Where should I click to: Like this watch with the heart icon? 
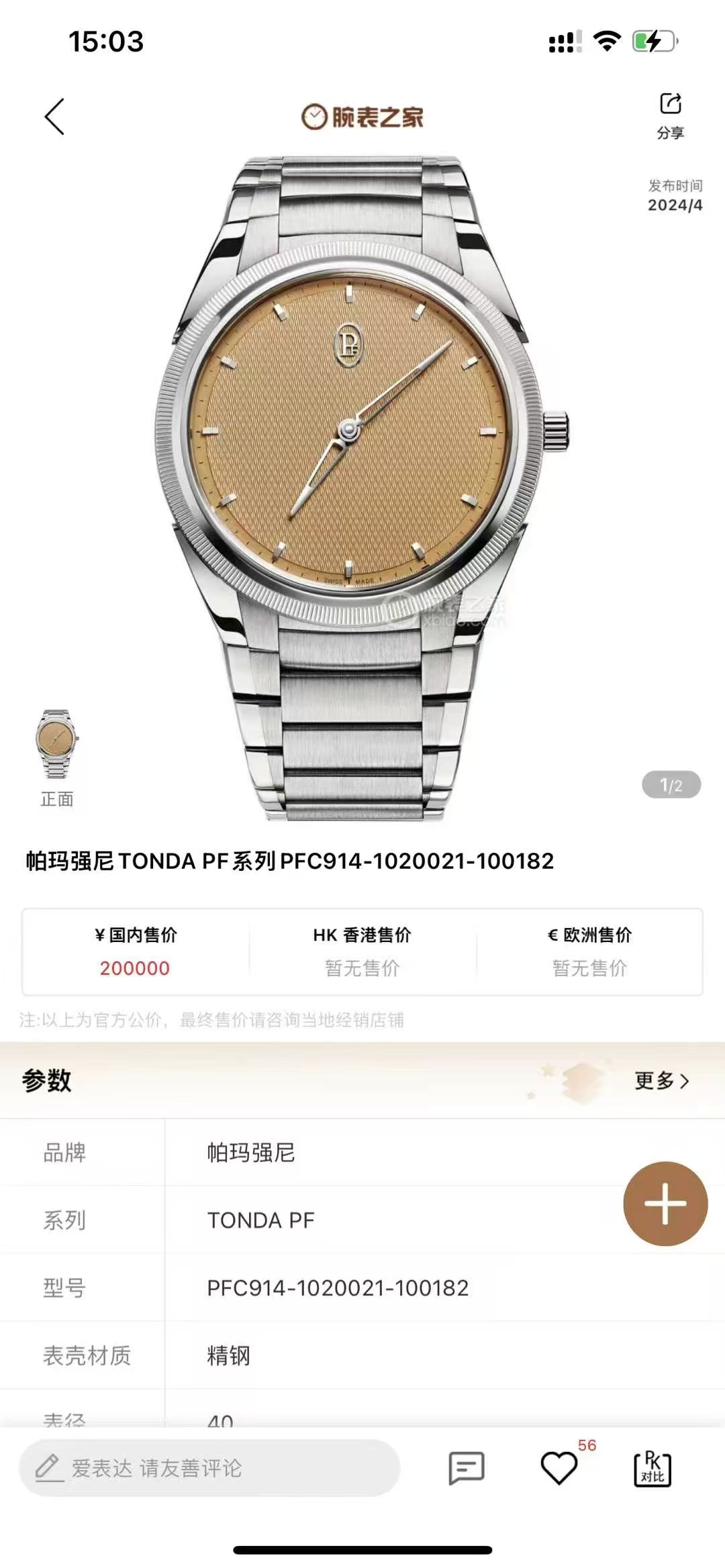click(x=559, y=1469)
